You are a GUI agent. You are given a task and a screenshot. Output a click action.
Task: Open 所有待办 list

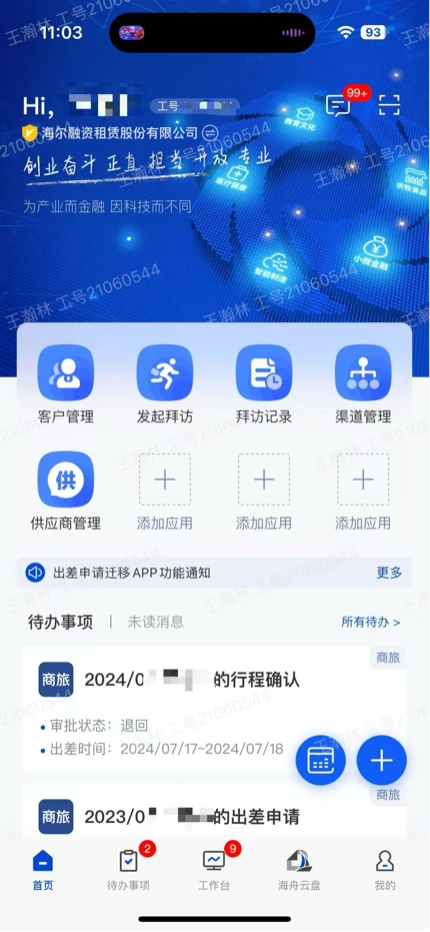[x=371, y=622]
